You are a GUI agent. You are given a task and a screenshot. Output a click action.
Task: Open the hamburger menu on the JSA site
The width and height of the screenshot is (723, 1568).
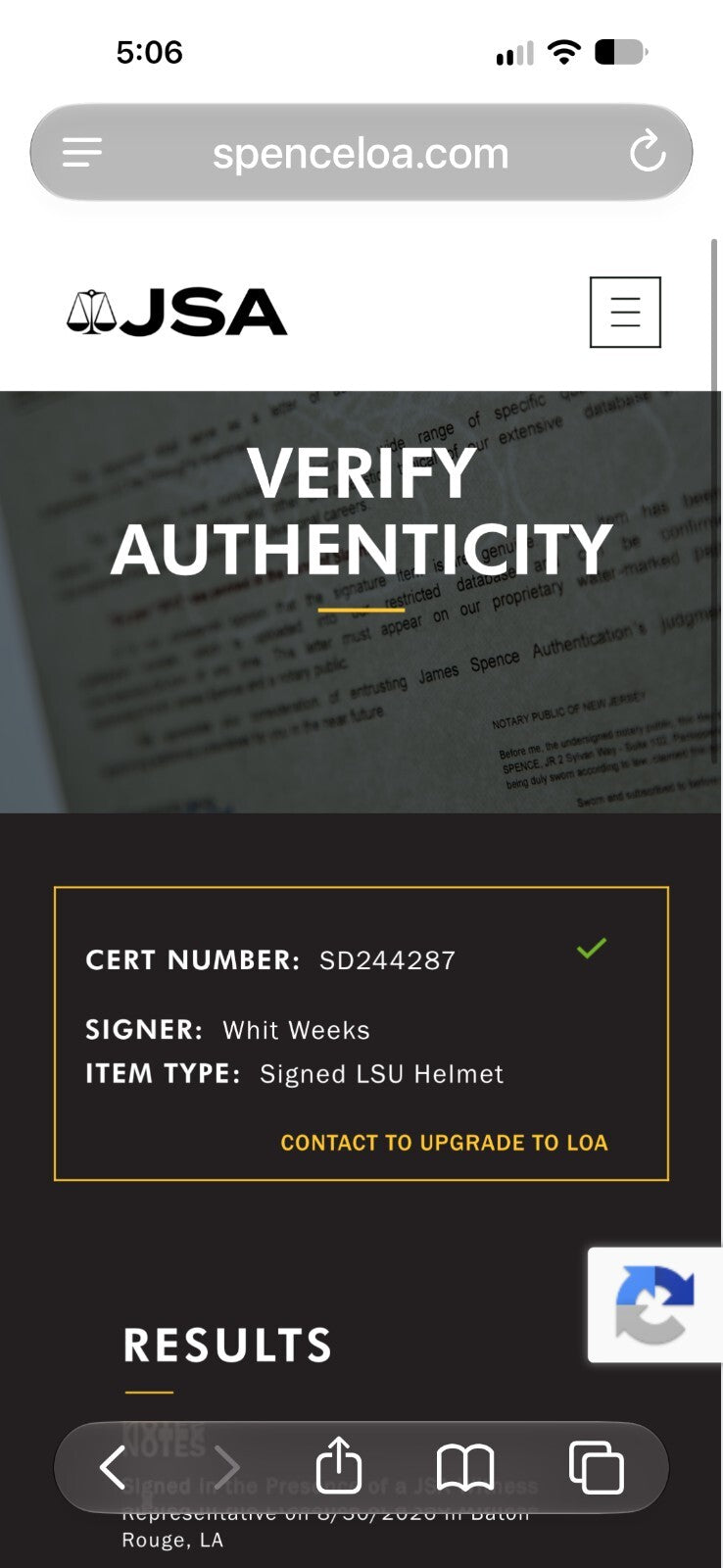point(625,313)
